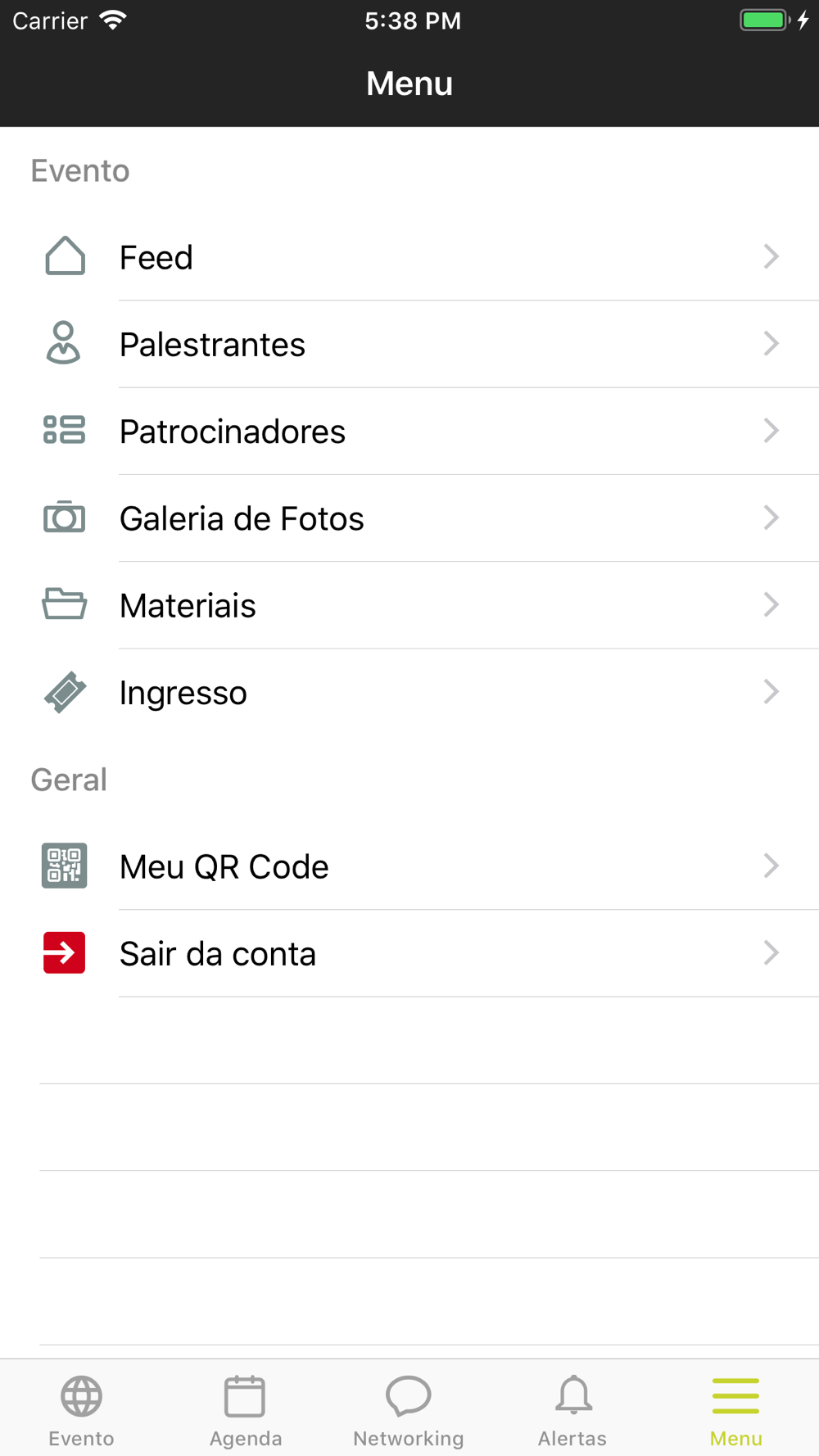Open the Ingresso row
The width and height of the screenshot is (819, 1456).
(x=409, y=692)
